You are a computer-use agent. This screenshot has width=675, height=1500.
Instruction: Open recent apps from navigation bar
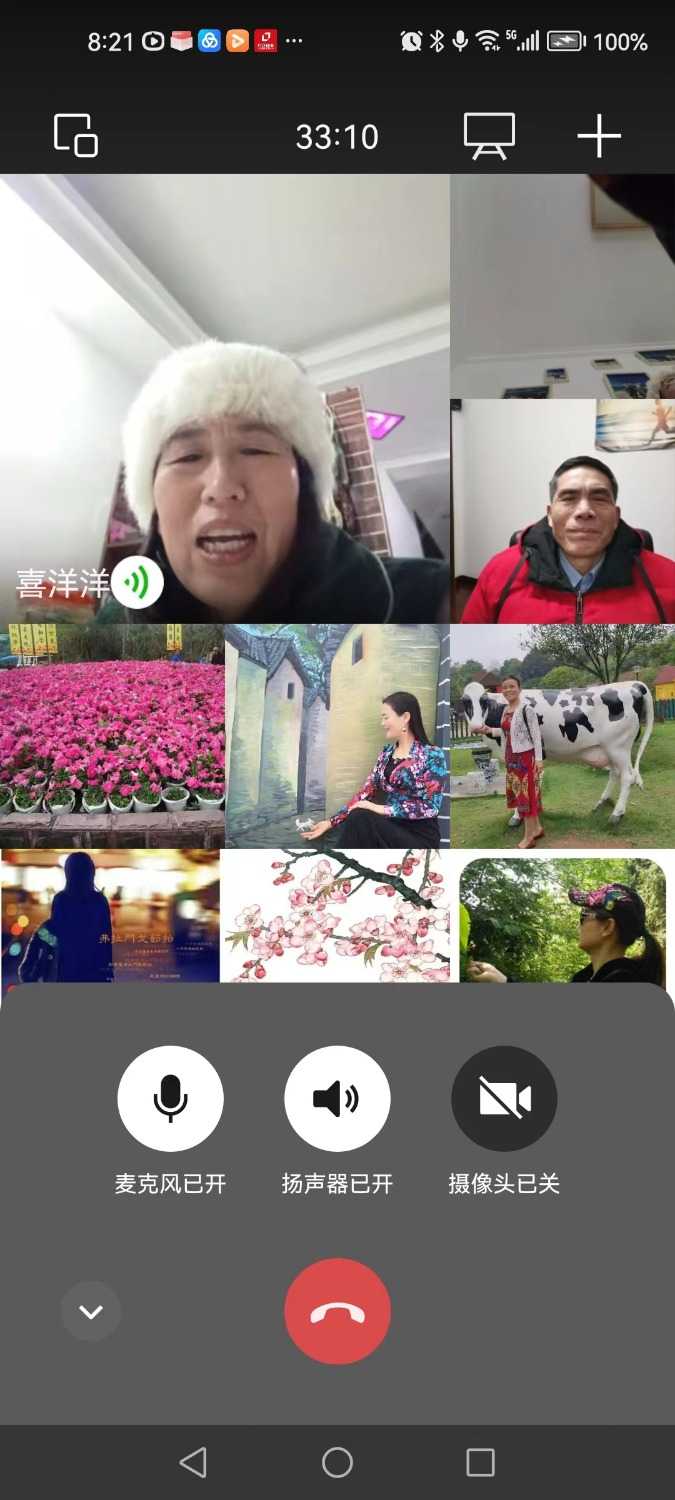tap(480, 1462)
